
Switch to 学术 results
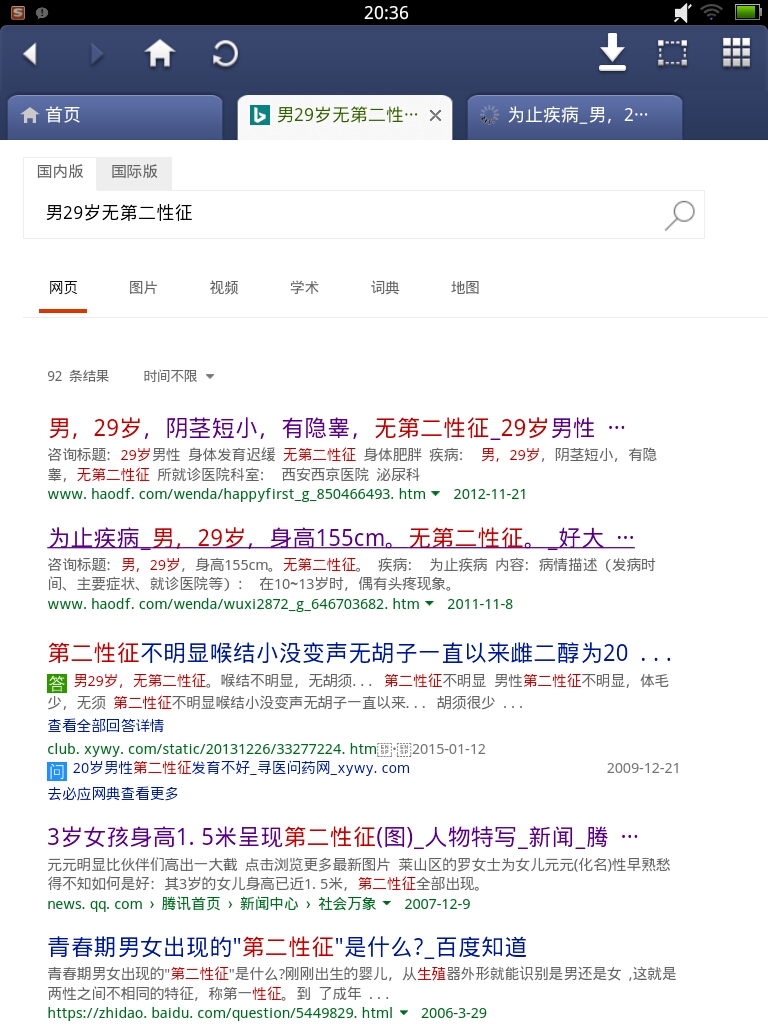click(304, 288)
